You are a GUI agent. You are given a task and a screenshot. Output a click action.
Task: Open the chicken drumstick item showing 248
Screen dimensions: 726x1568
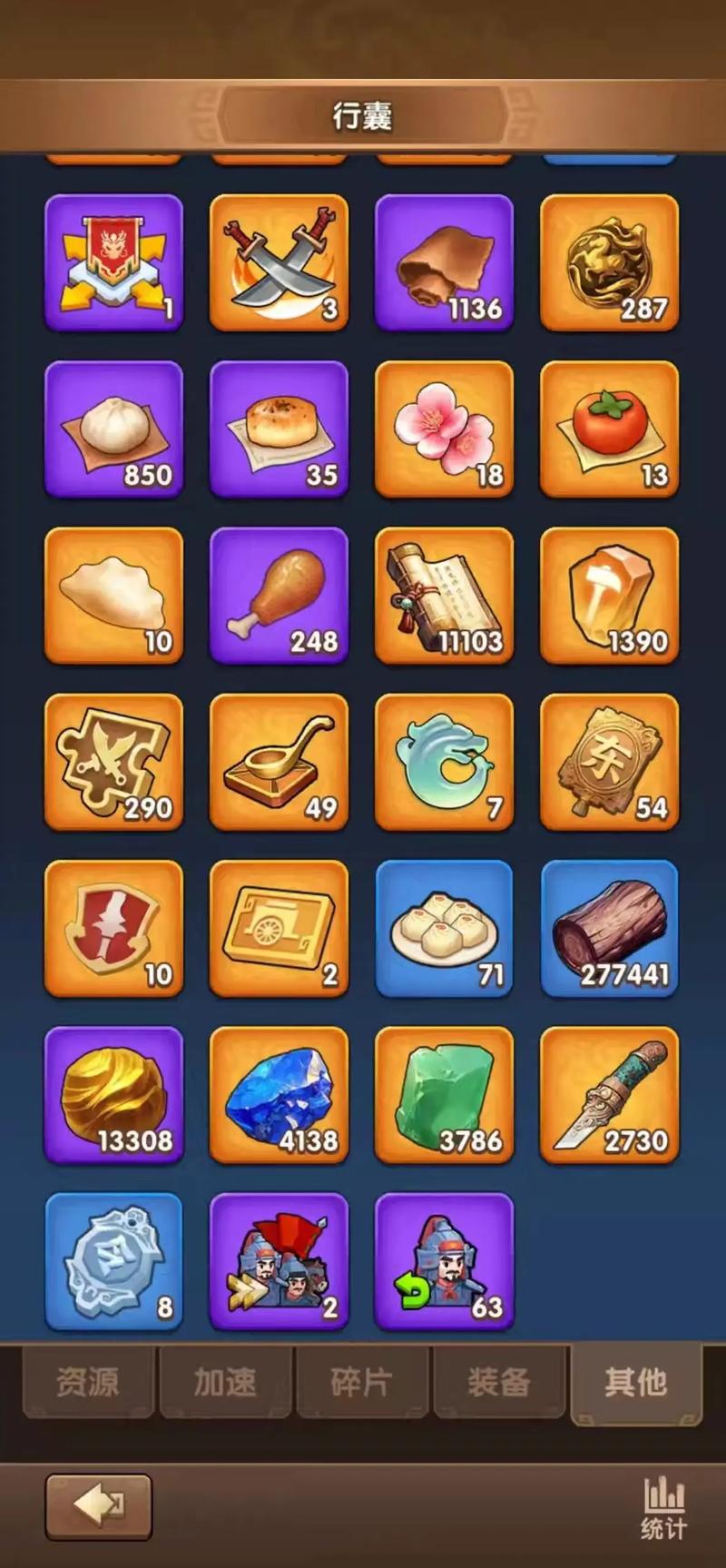coord(279,595)
